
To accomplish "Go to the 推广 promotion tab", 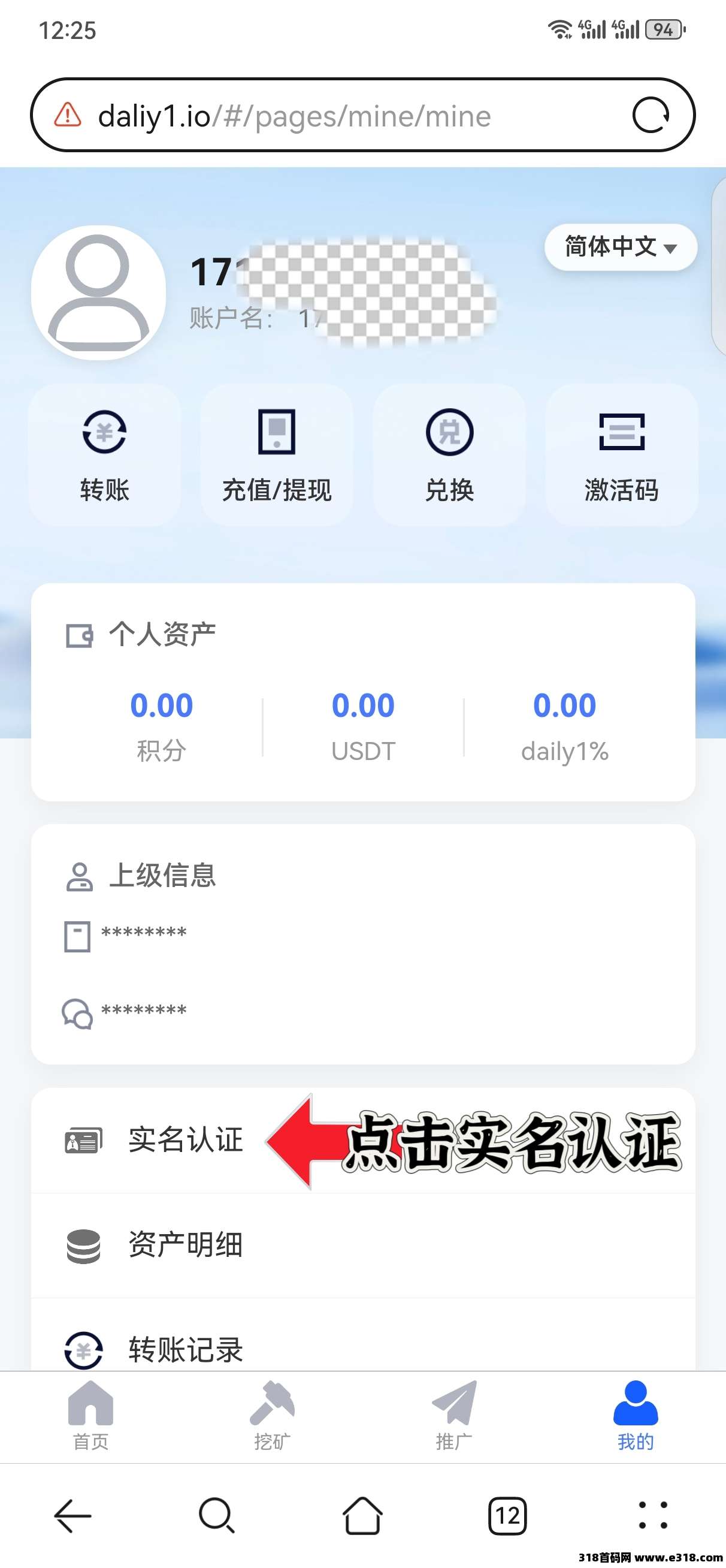I will [x=454, y=1416].
